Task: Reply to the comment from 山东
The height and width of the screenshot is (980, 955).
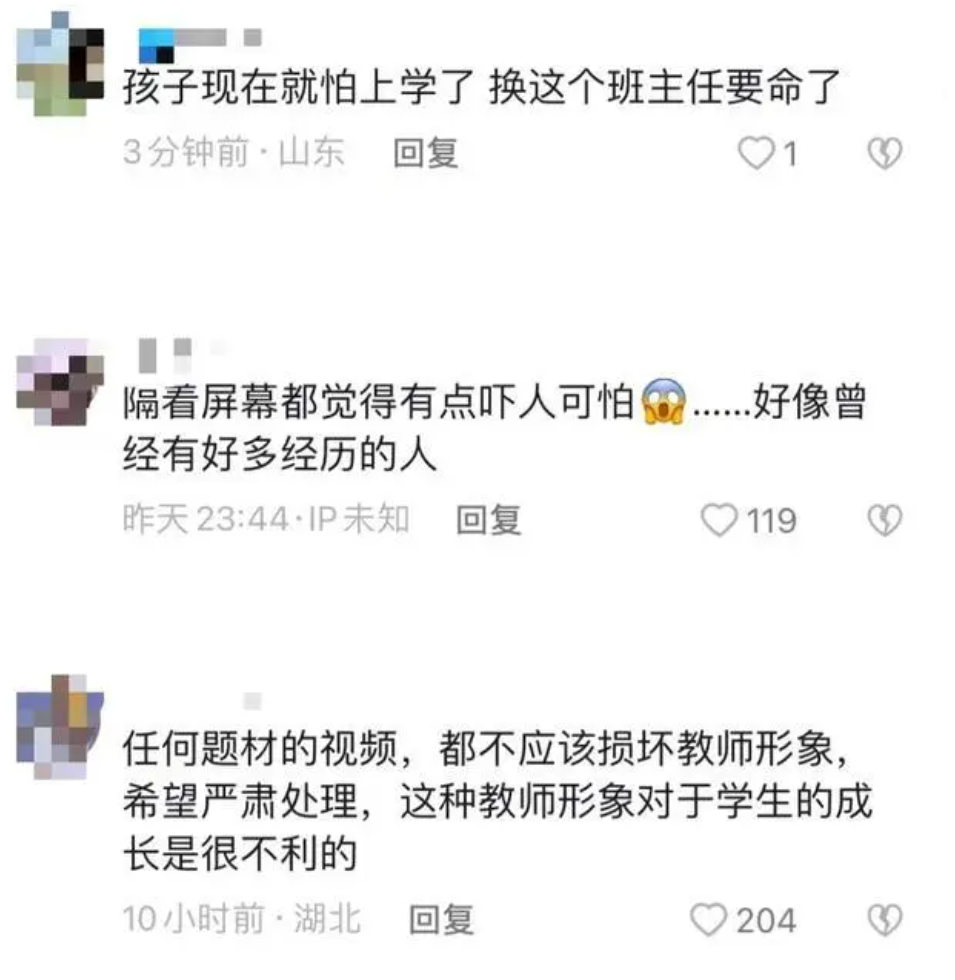Action: [x=425, y=153]
